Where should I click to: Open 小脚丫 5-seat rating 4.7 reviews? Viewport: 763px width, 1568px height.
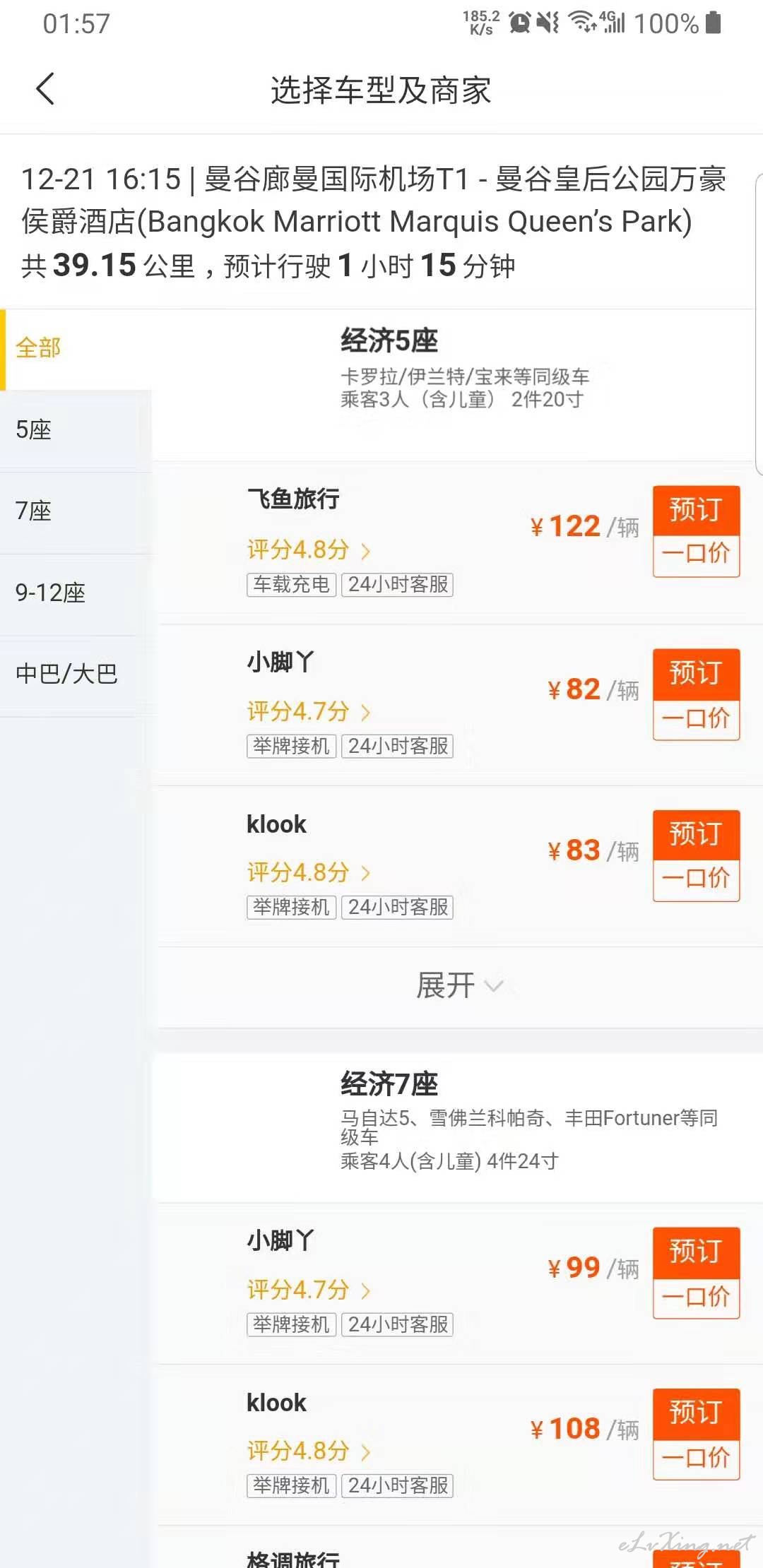(309, 711)
